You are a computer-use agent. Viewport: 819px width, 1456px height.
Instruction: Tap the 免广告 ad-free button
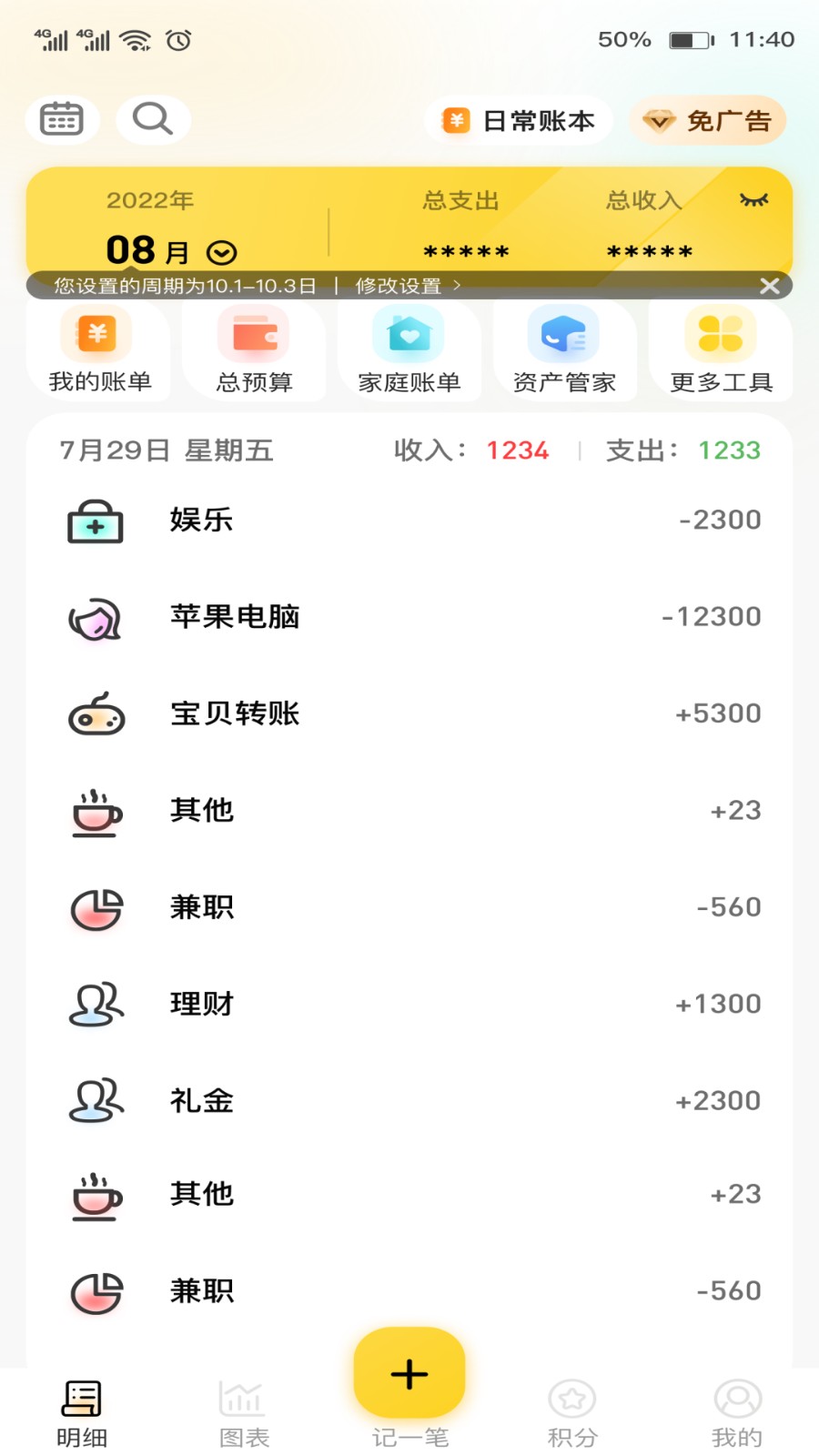(707, 120)
